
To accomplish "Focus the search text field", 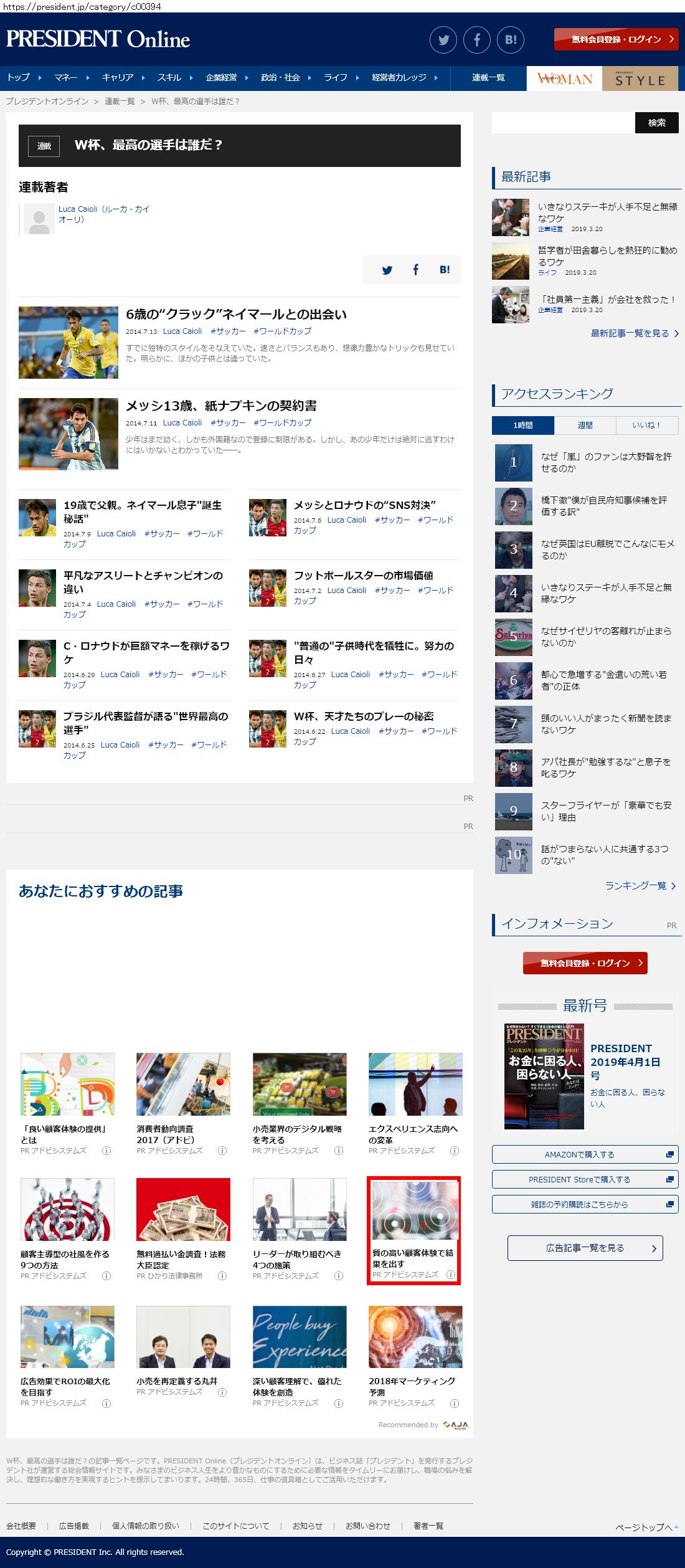I will click(563, 123).
